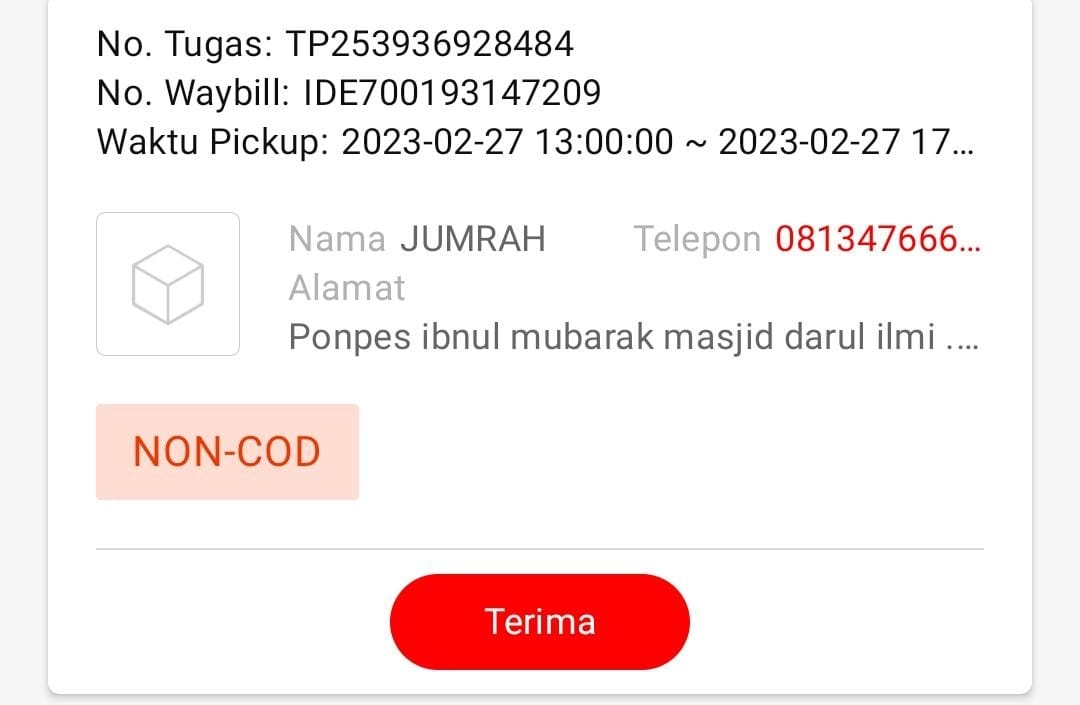Call JUMRAH's red telephone number
This screenshot has height=705, width=1080.
877,239
